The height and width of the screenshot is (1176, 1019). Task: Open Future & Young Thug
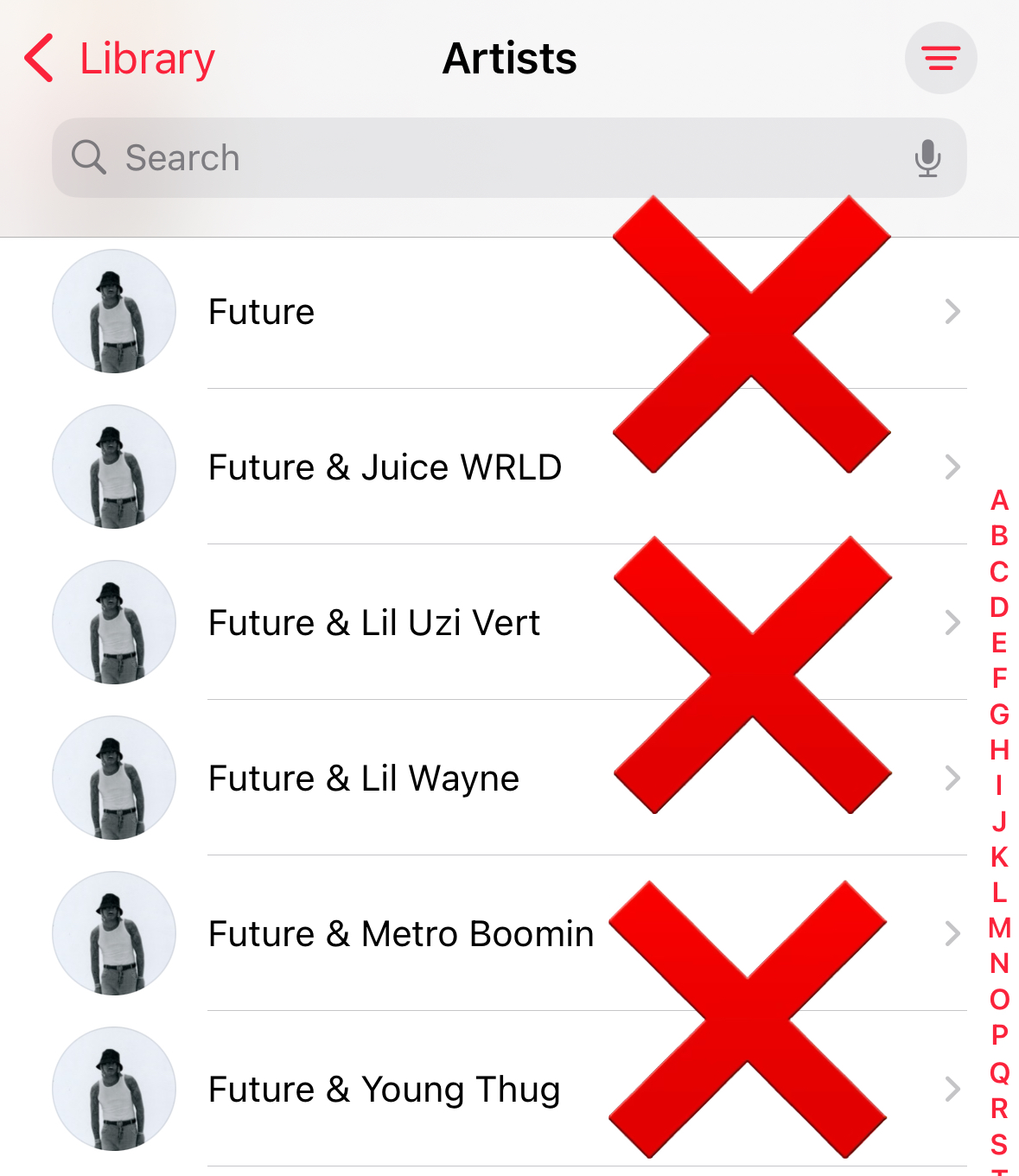click(384, 1090)
